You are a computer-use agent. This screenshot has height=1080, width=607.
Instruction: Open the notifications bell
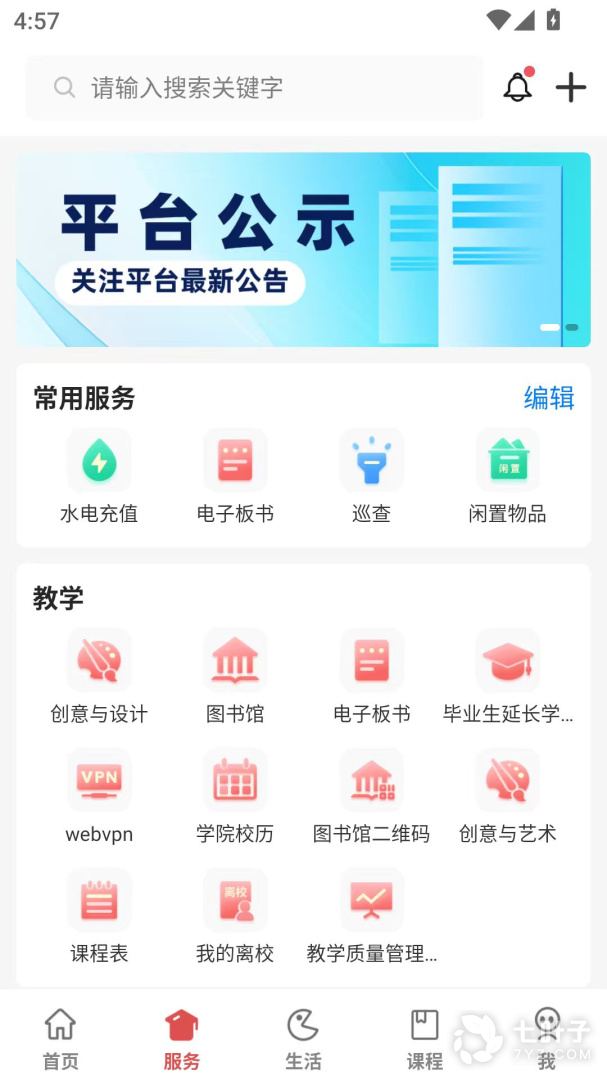coord(518,87)
